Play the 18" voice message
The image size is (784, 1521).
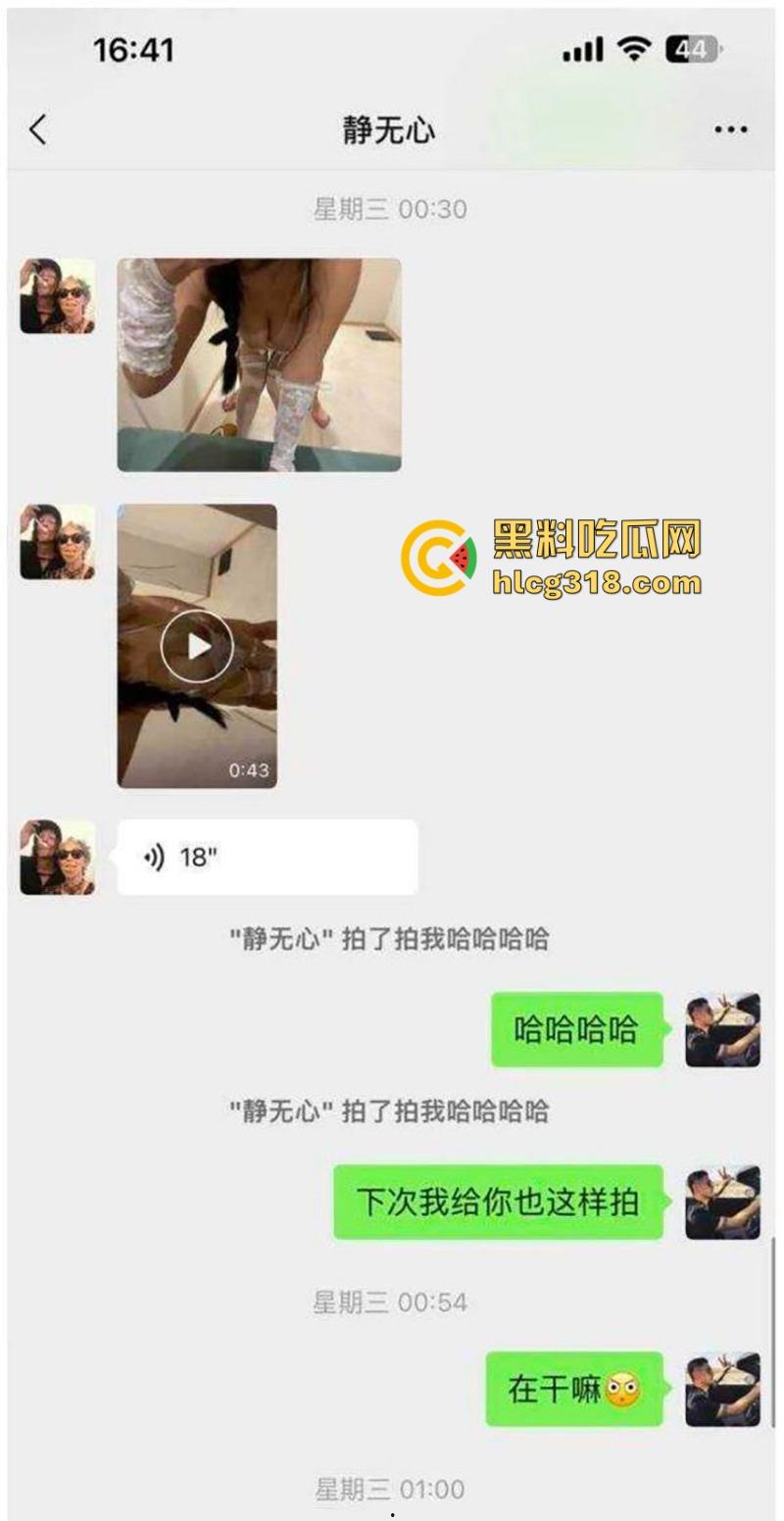pyautogui.click(x=267, y=858)
